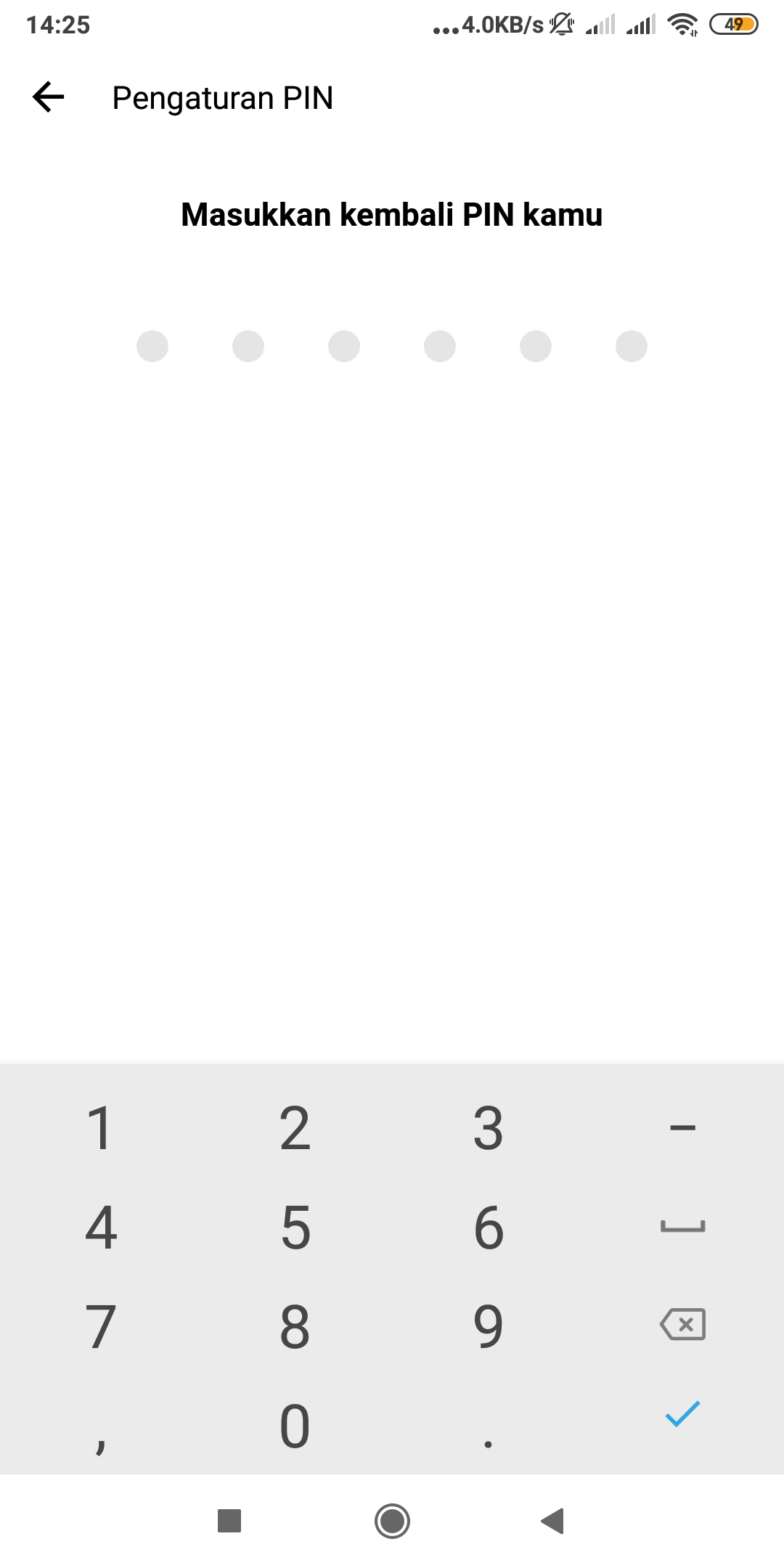Tap the dash key on keypad
784x1568 pixels.
(682, 1128)
